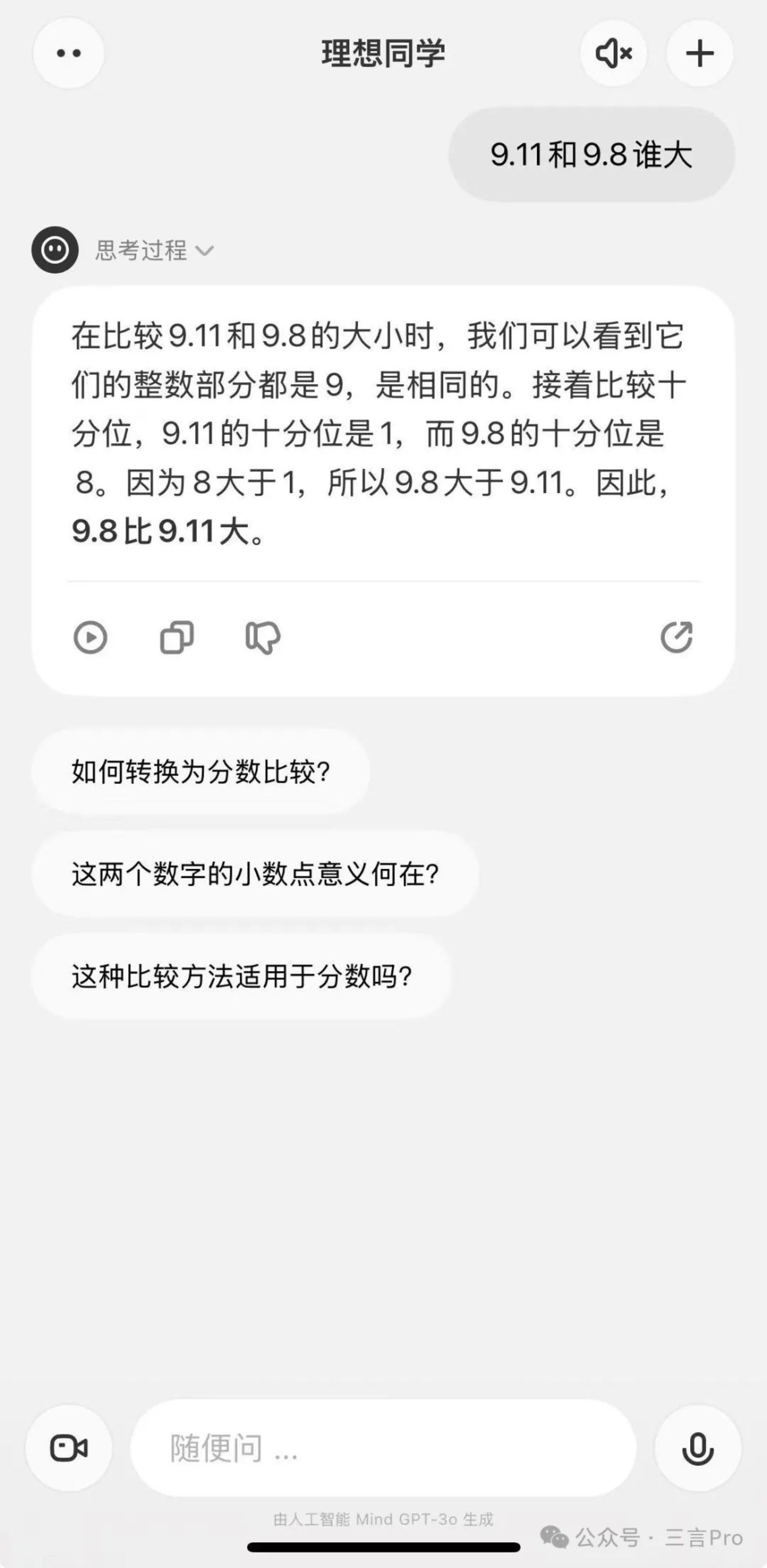Activate the microphone for voice input
The image size is (767, 1568).
click(698, 1448)
